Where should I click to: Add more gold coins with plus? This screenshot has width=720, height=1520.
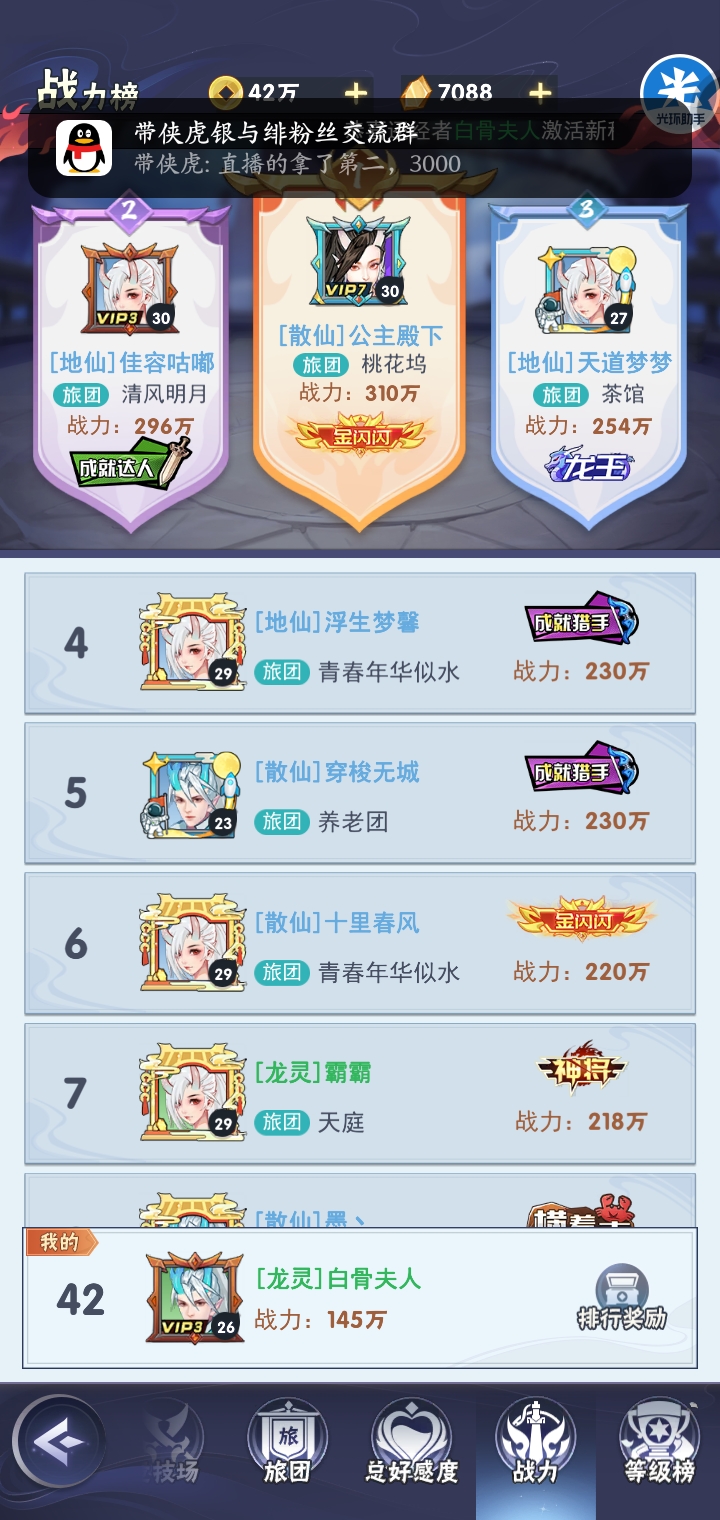(355, 94)
